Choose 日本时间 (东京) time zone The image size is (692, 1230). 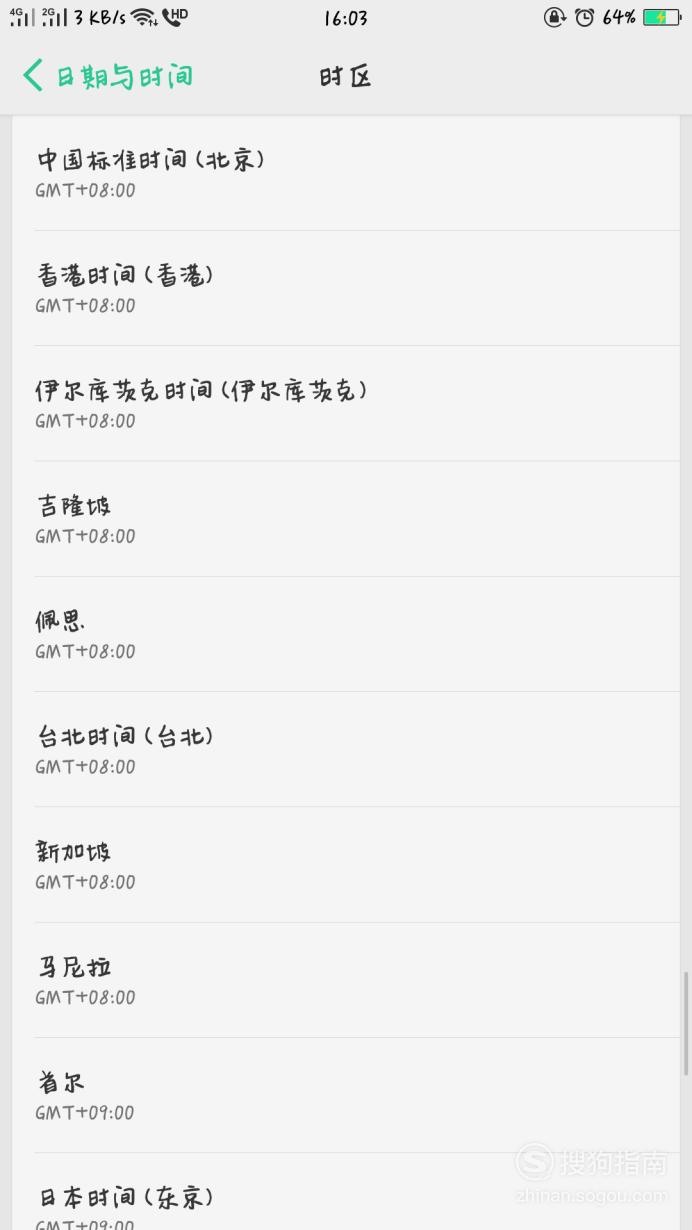point(346,1192)
